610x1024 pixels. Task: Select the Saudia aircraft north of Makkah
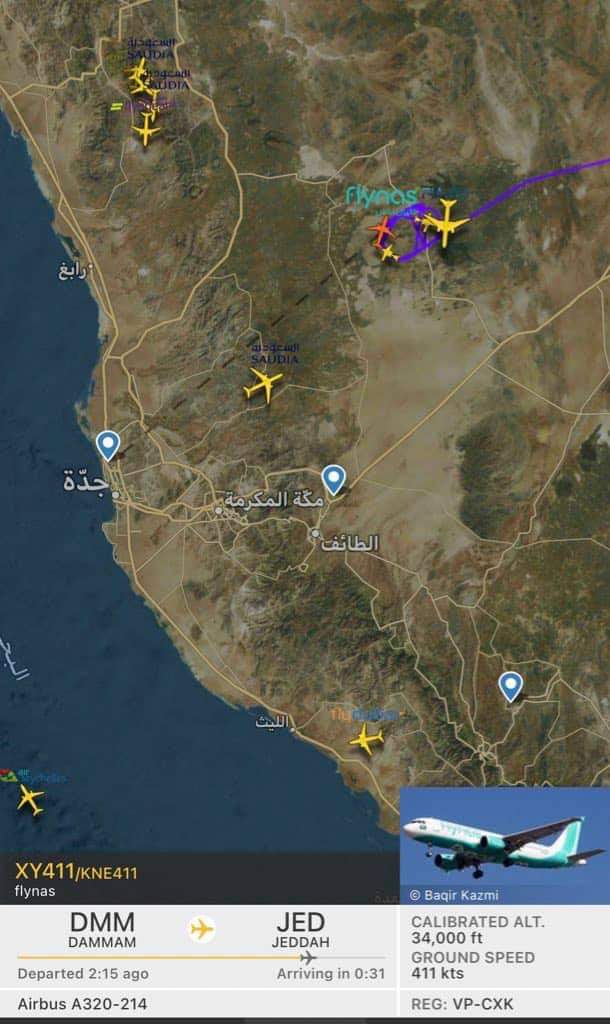click(263, 384)
